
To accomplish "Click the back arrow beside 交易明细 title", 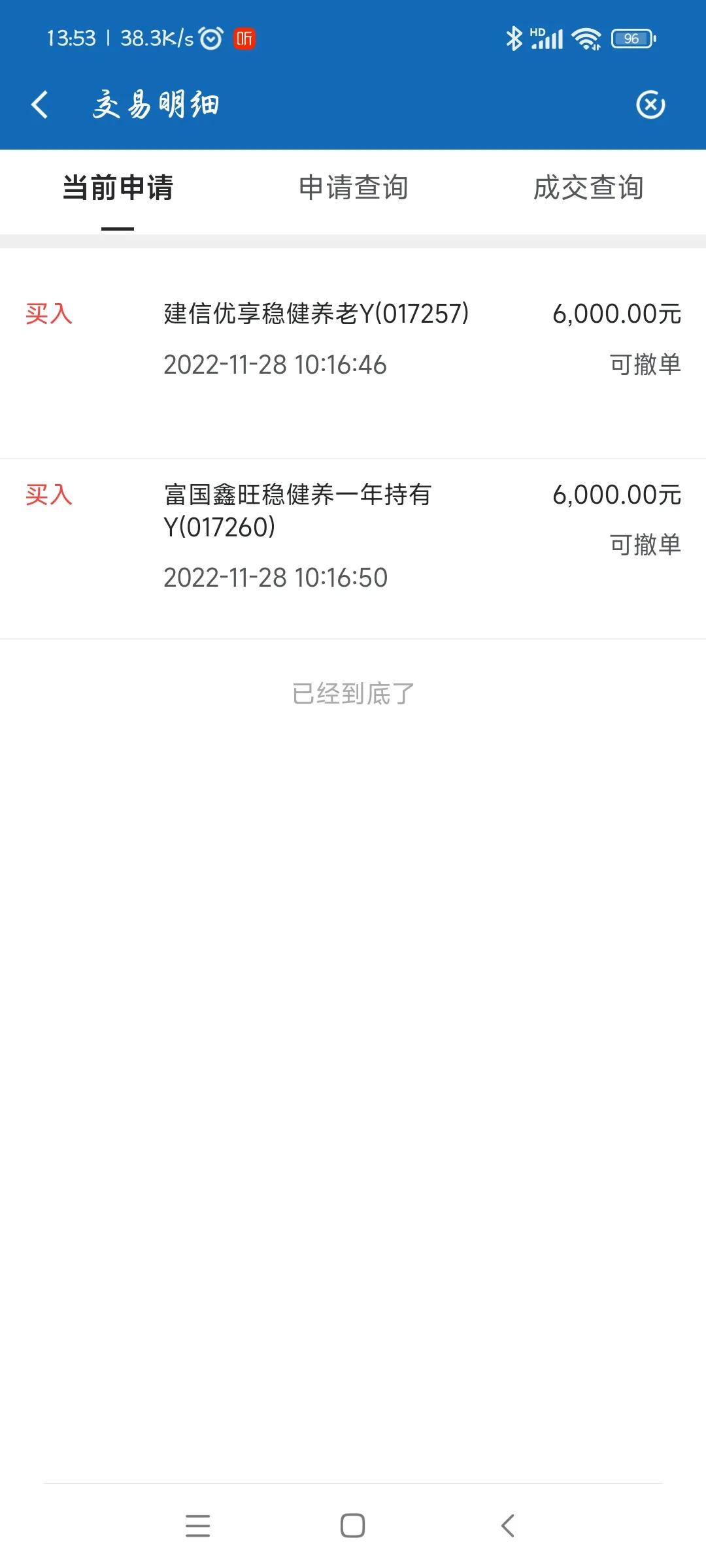I will pos(41,105).
